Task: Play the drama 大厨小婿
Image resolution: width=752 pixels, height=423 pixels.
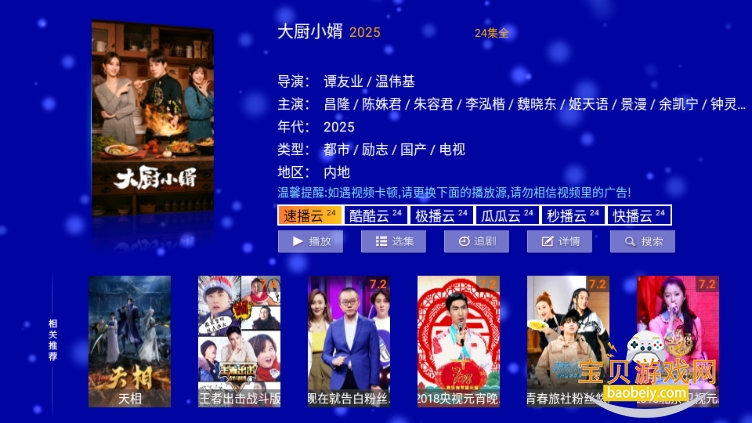Action: (310, 241)
